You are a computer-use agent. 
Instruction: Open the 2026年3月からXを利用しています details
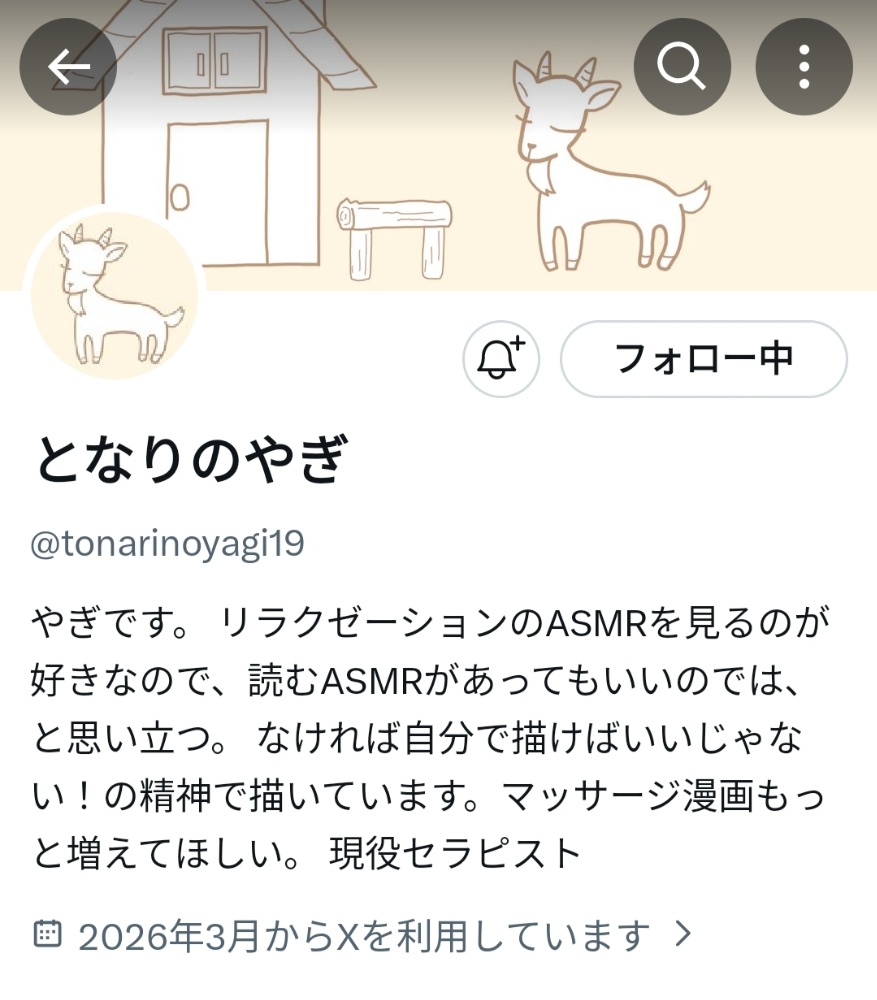[x=364, y=936]
